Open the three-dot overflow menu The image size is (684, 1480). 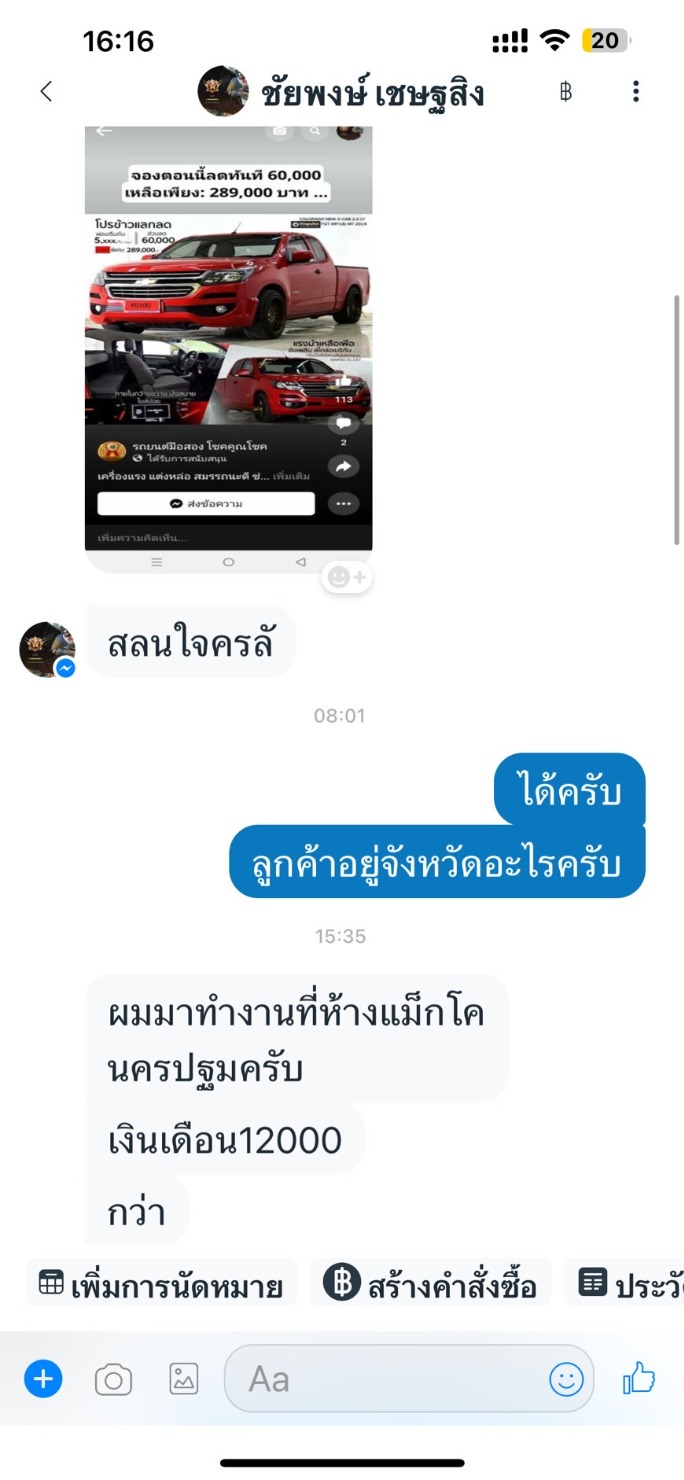click(x=636, y=92)
